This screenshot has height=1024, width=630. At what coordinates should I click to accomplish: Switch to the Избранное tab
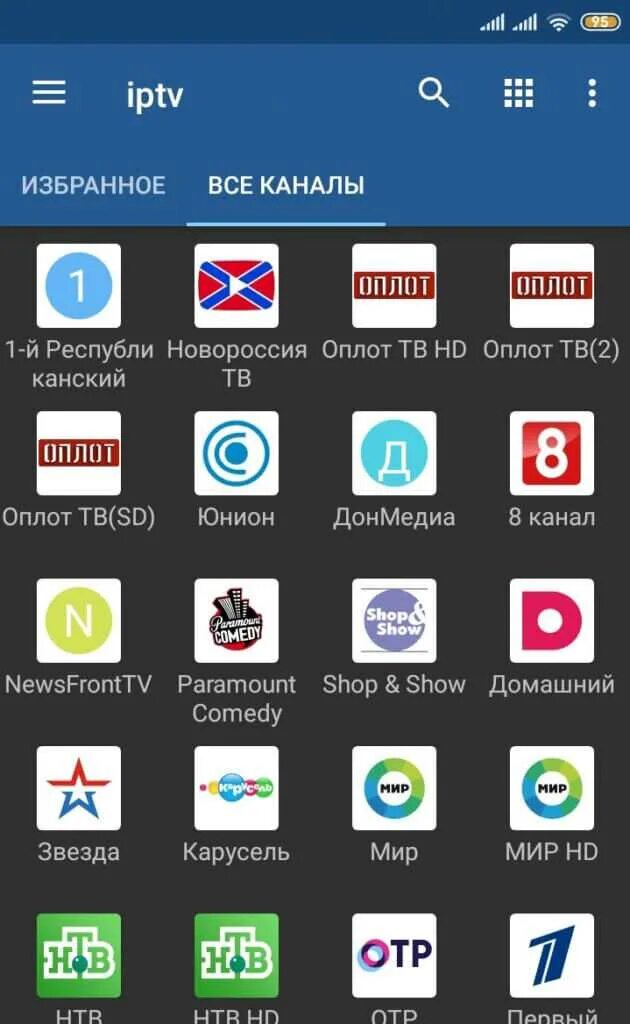click(93, 185)
